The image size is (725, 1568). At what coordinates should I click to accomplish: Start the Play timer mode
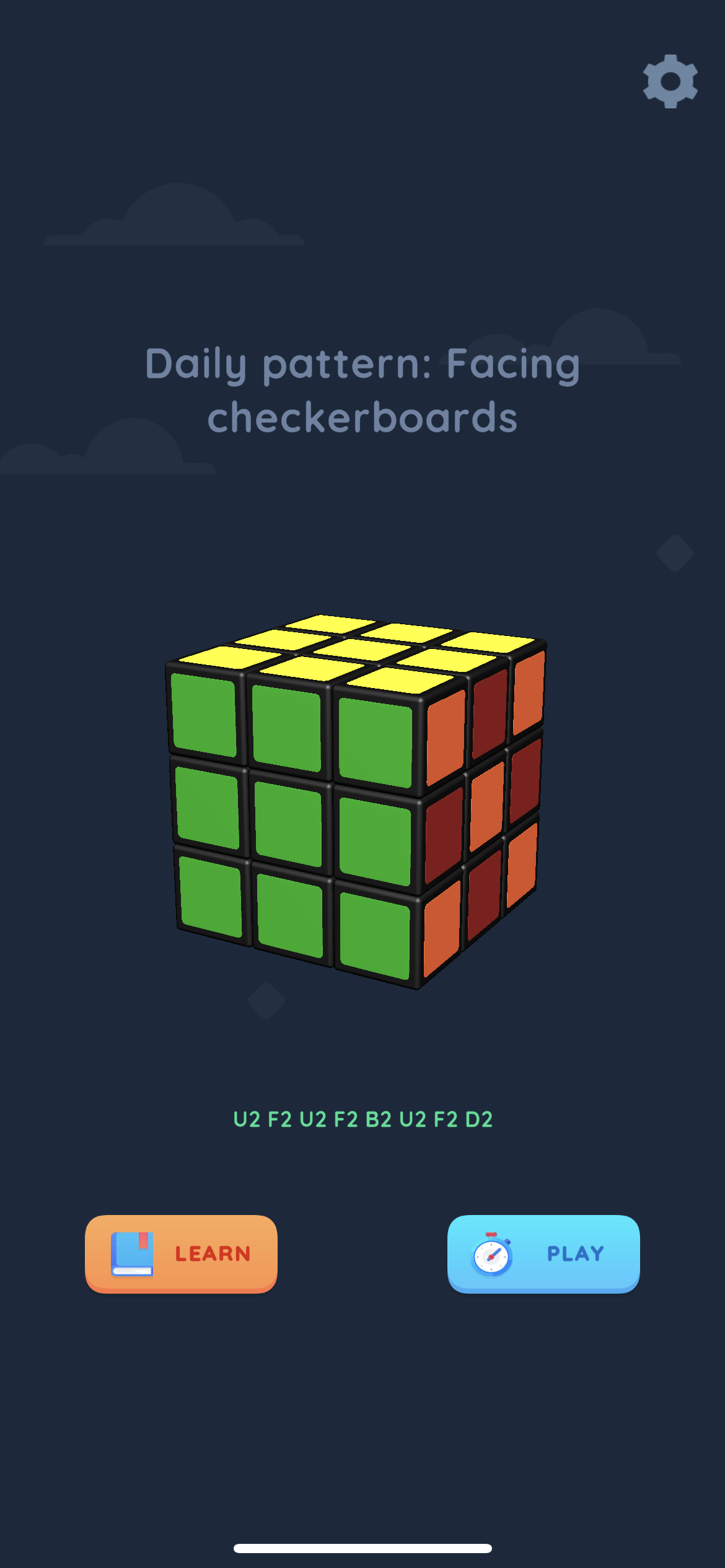point(543,1253)
